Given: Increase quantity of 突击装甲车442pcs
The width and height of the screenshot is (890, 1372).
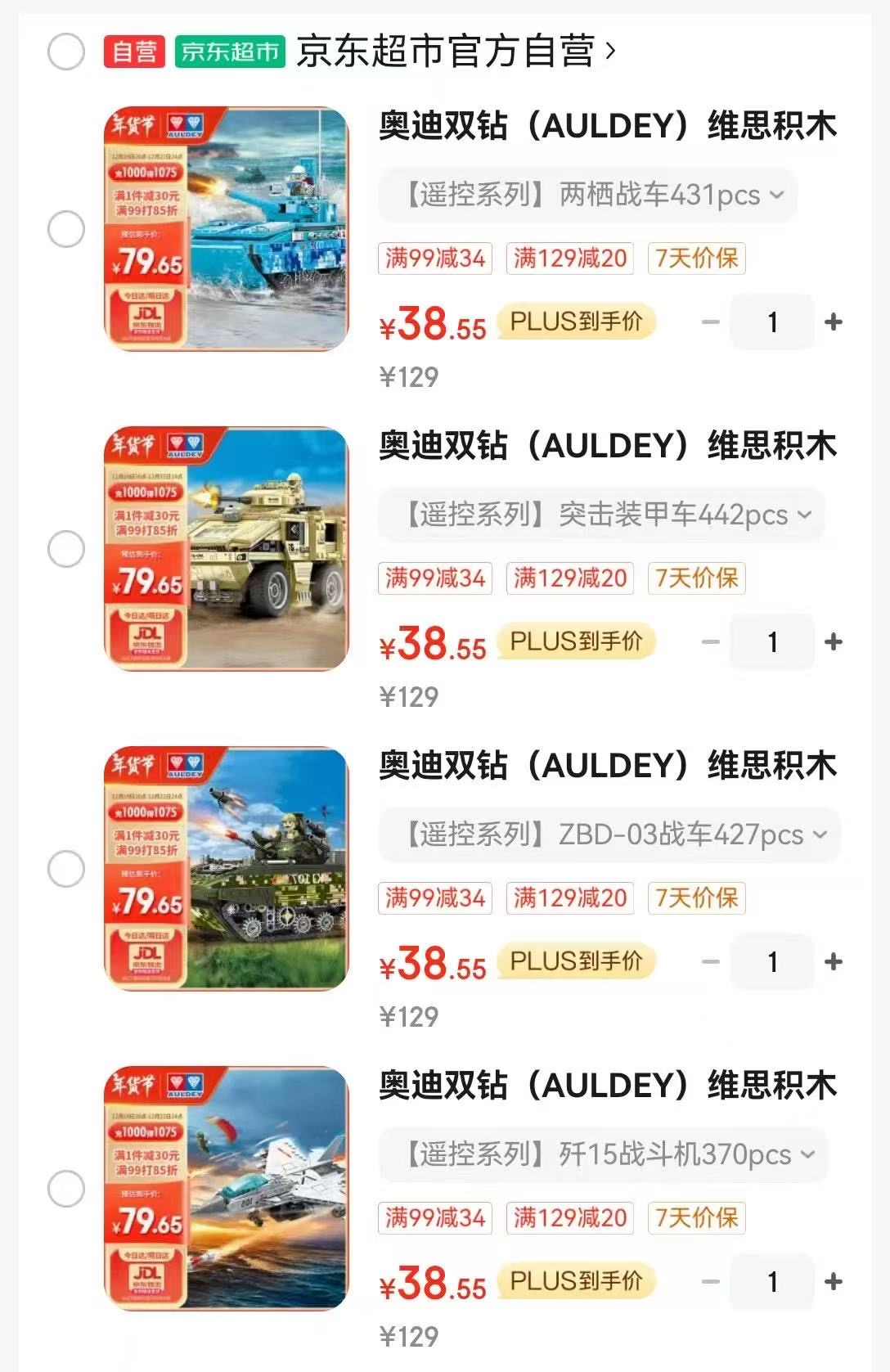Looking at the screenshot, I should point(834,642).
